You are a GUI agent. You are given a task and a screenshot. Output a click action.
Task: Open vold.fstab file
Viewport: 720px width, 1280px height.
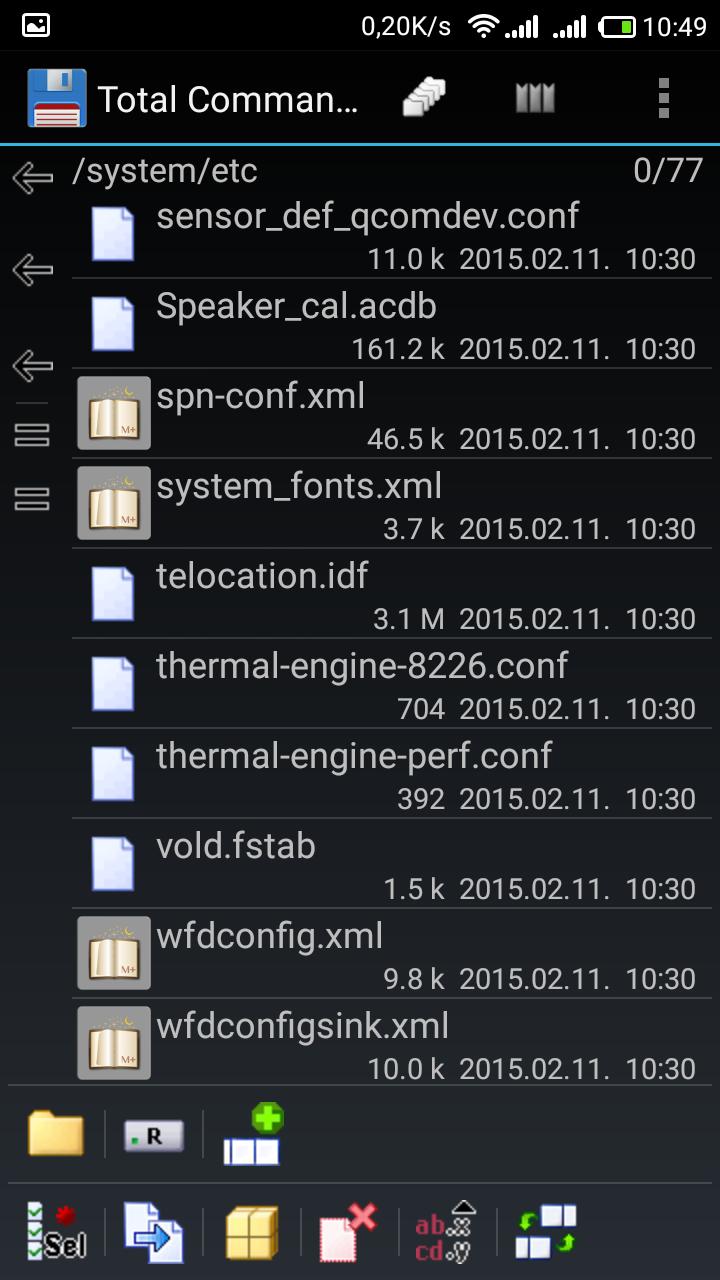[393, 863]
